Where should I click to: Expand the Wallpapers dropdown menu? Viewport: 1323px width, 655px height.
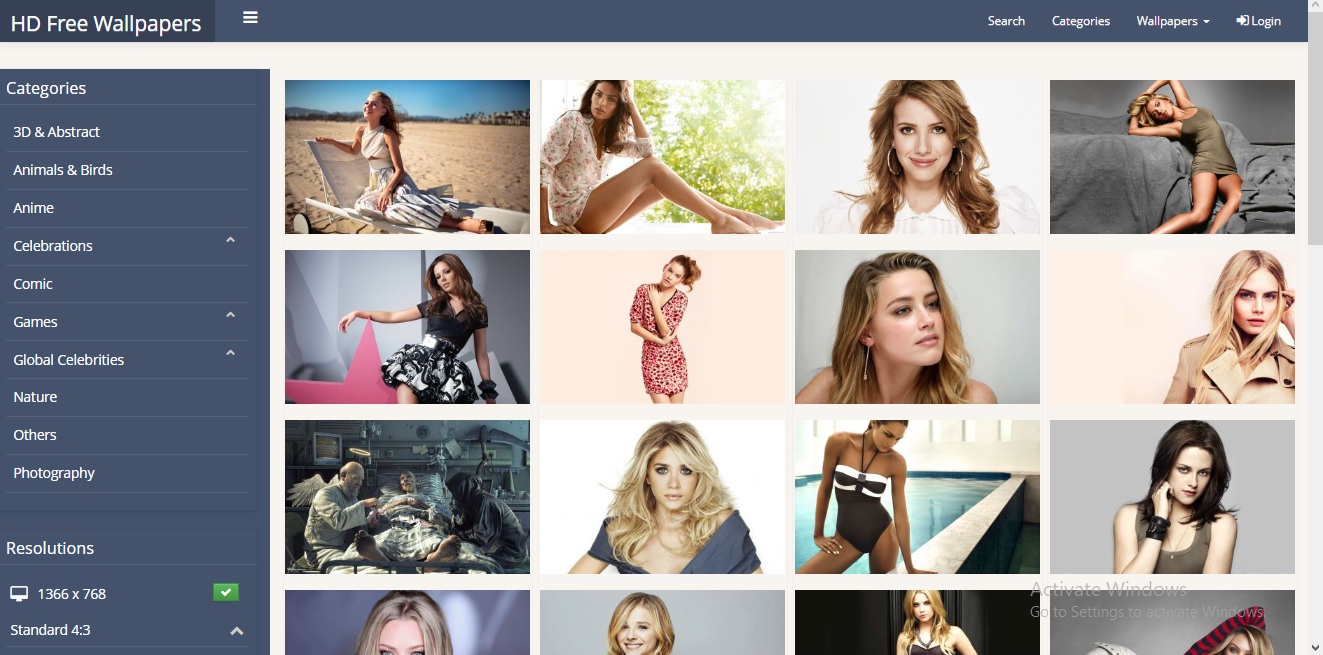(x=1172, y=21)
